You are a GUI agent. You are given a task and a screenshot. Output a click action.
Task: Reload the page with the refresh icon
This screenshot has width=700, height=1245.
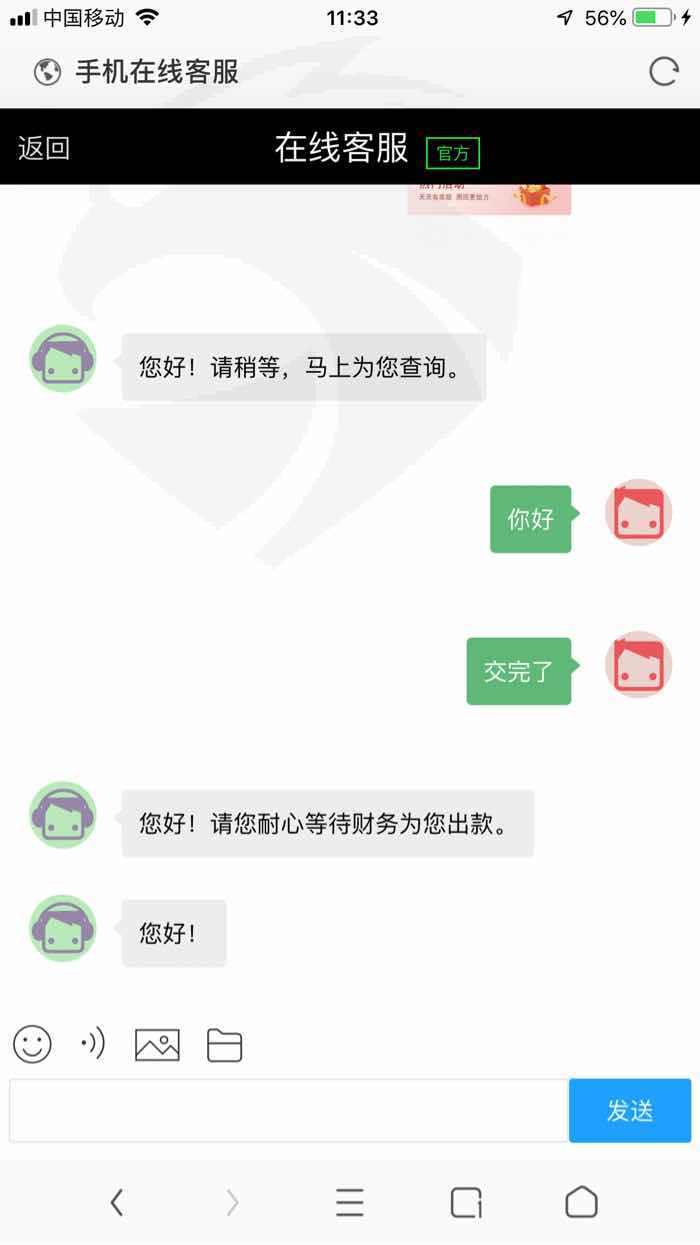click(x=663, y=72)
